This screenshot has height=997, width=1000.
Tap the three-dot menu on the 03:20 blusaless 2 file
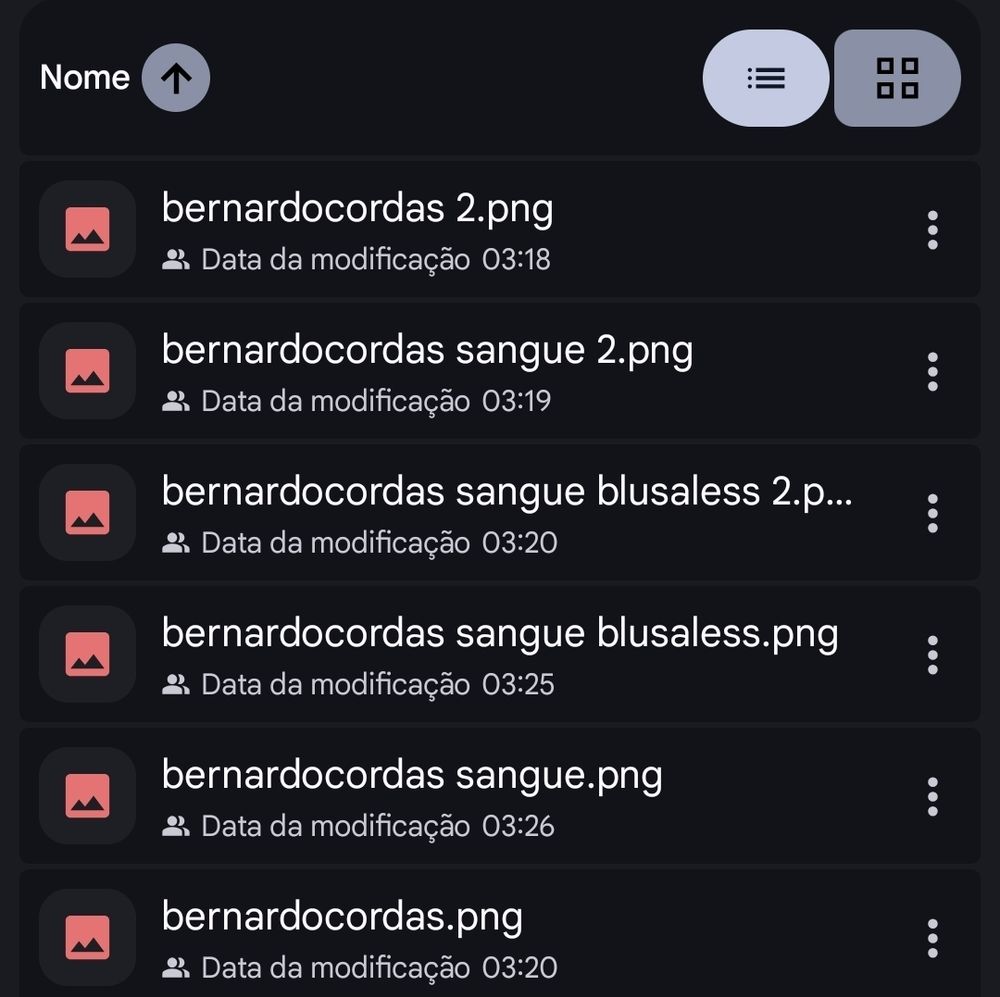click(x=932, y=514)
